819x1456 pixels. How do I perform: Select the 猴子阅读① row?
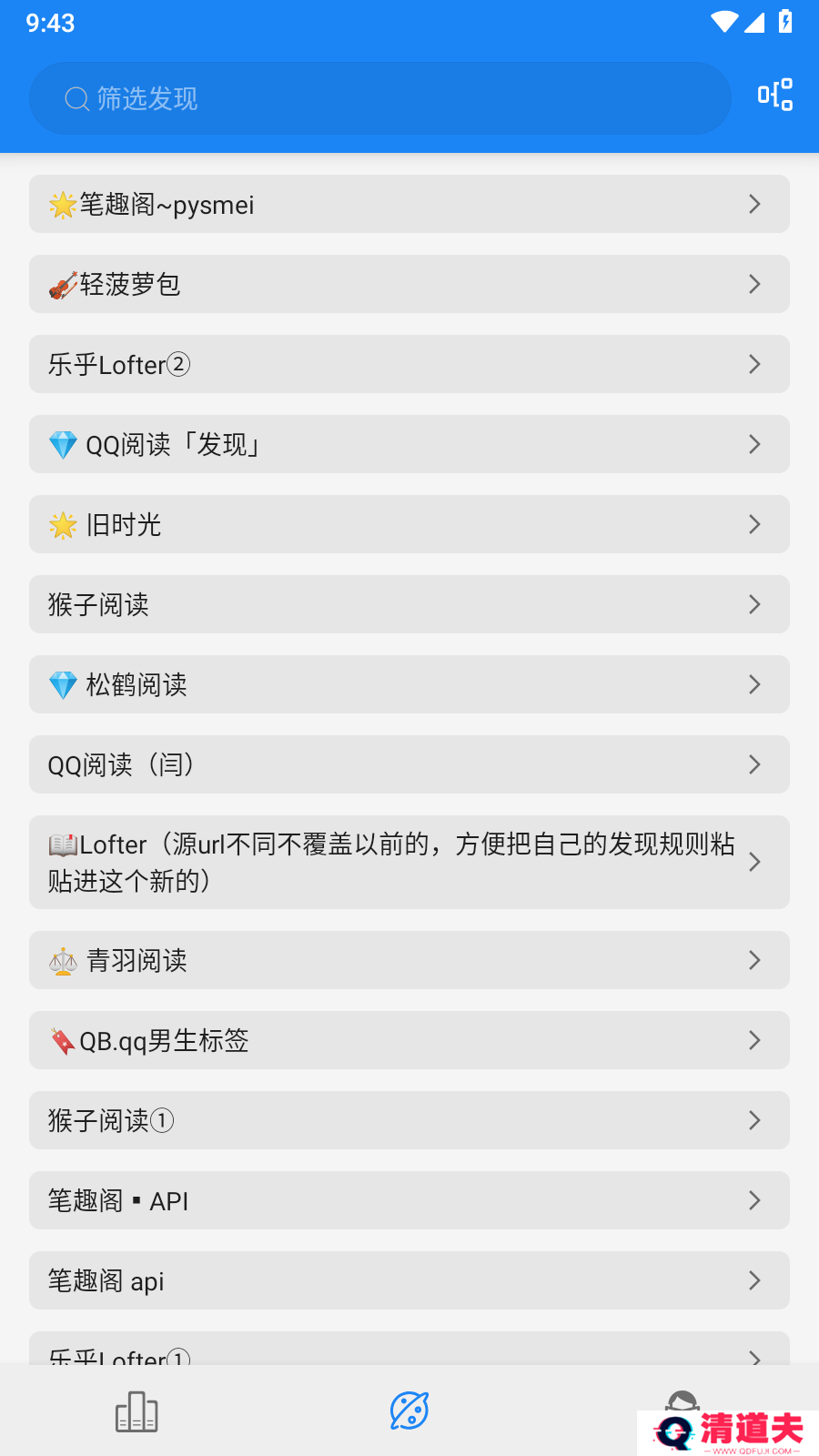(x=409, y=1120)
